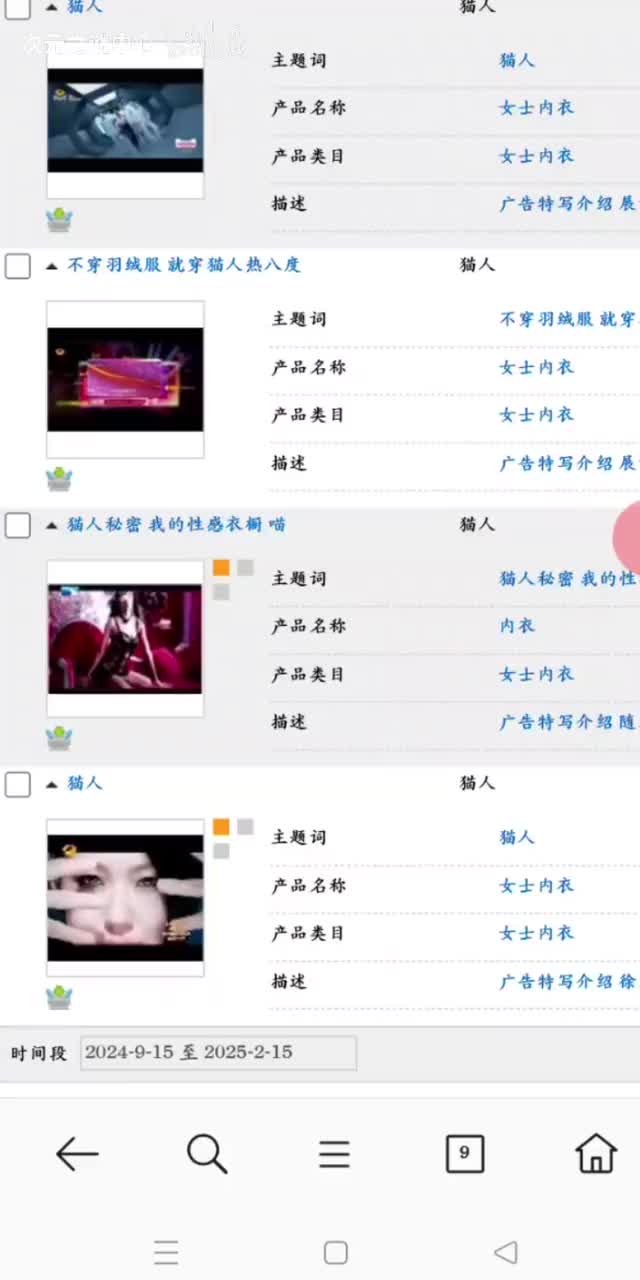Tap the system home button
The height and width of the screenshot is (1280, 640).
coord(336,1252)
